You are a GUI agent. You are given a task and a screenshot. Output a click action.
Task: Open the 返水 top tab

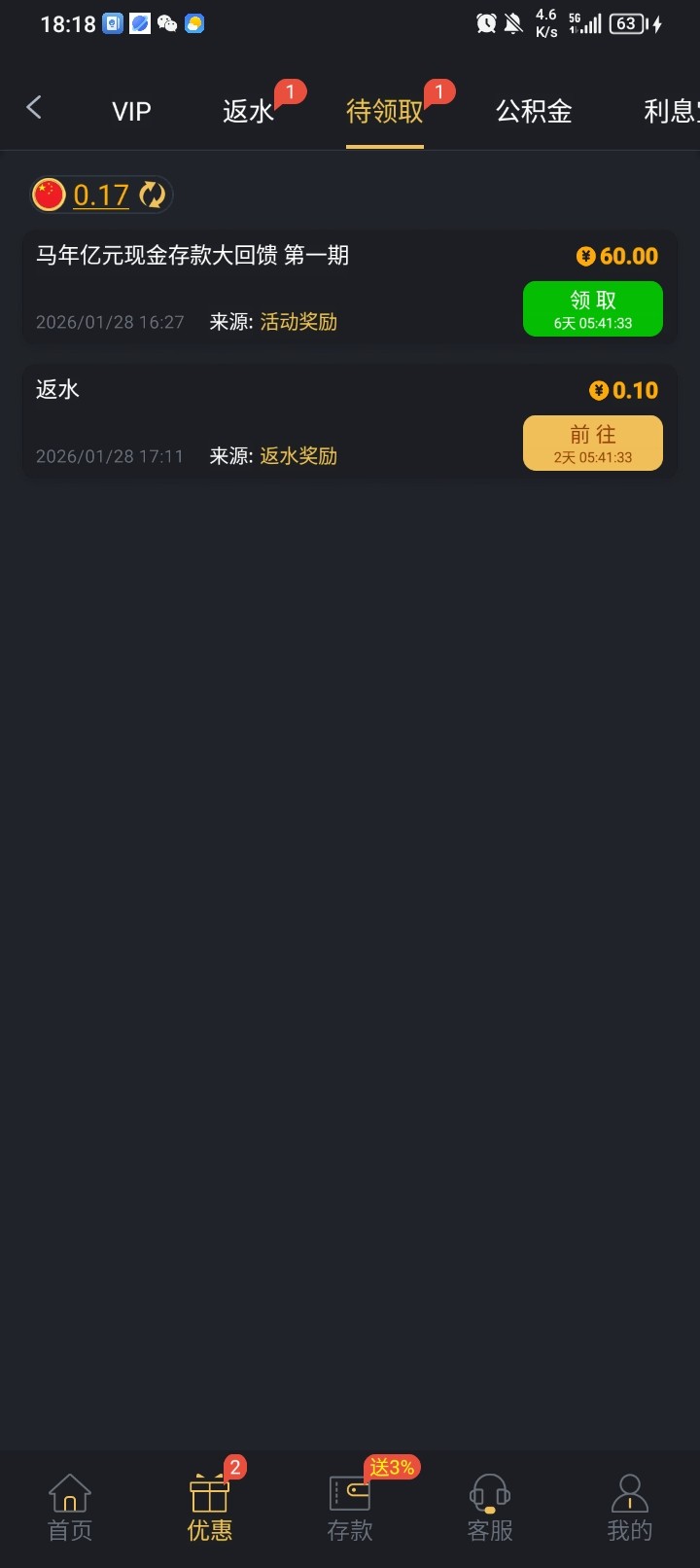tap(249, 112)
